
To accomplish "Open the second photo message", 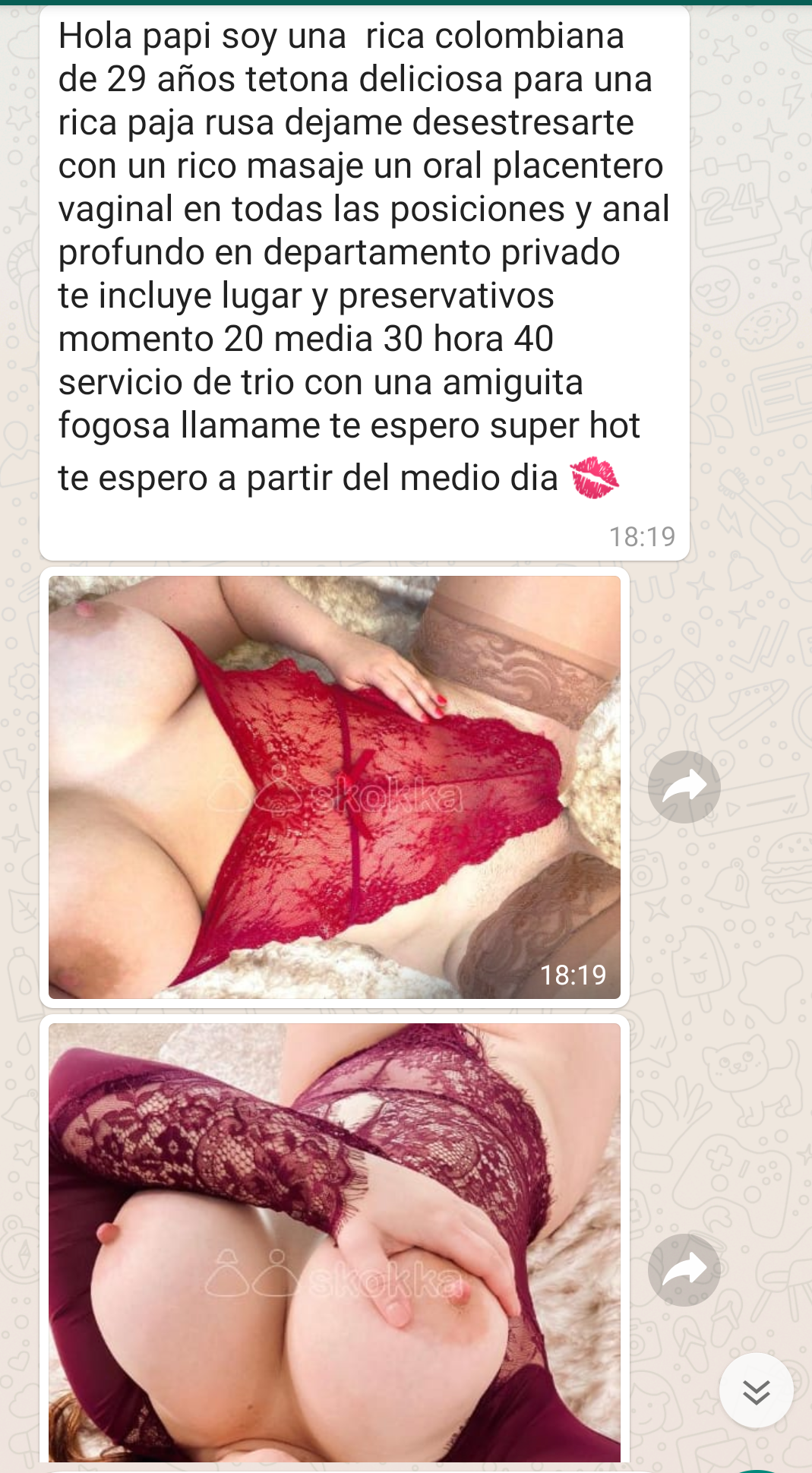I will tap(334, 1243).
